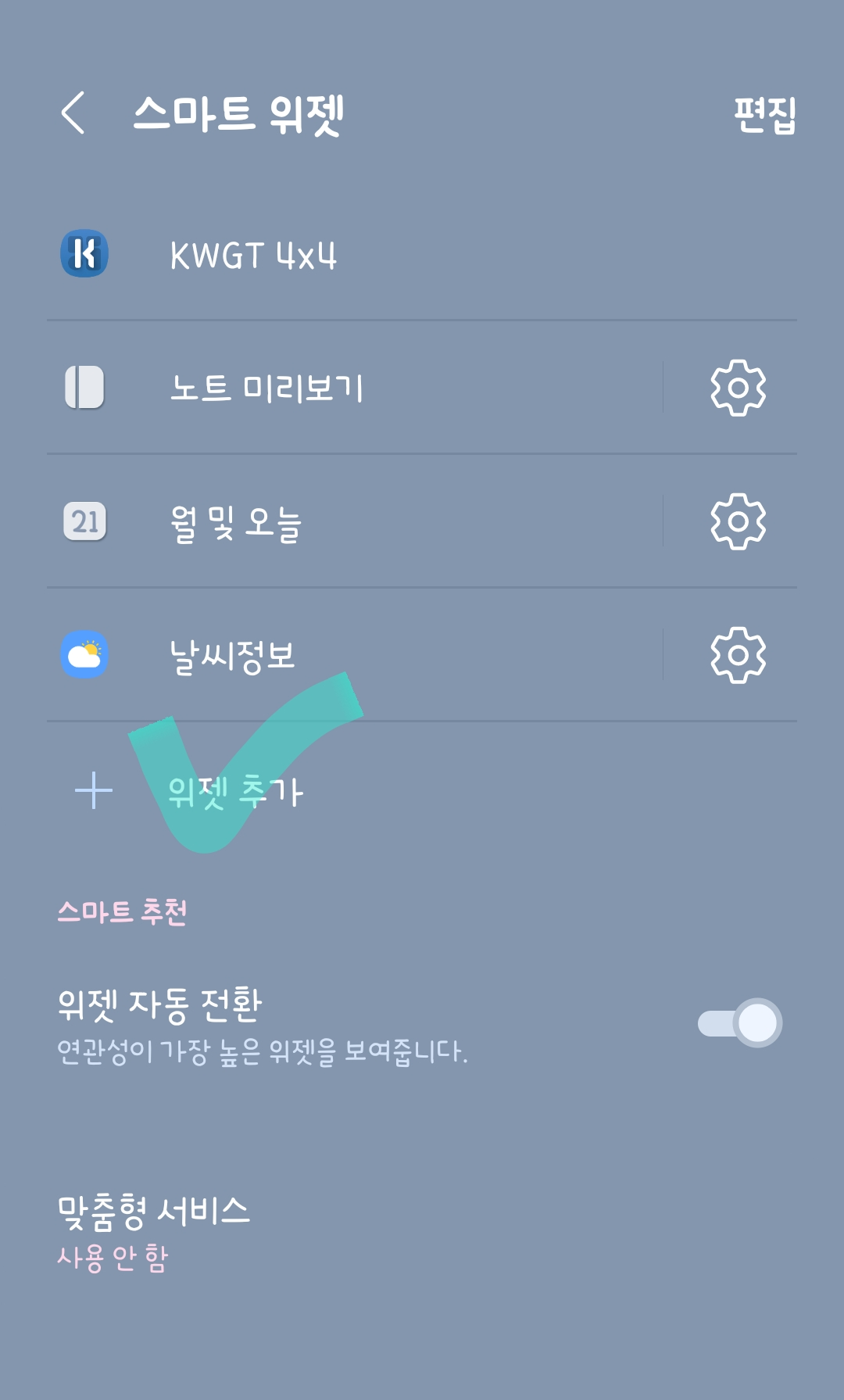The height and width of the screenshot is (1400, 844).
Task: Go back from 스마트 위젯 screen
Action: [x=73, y=113]
